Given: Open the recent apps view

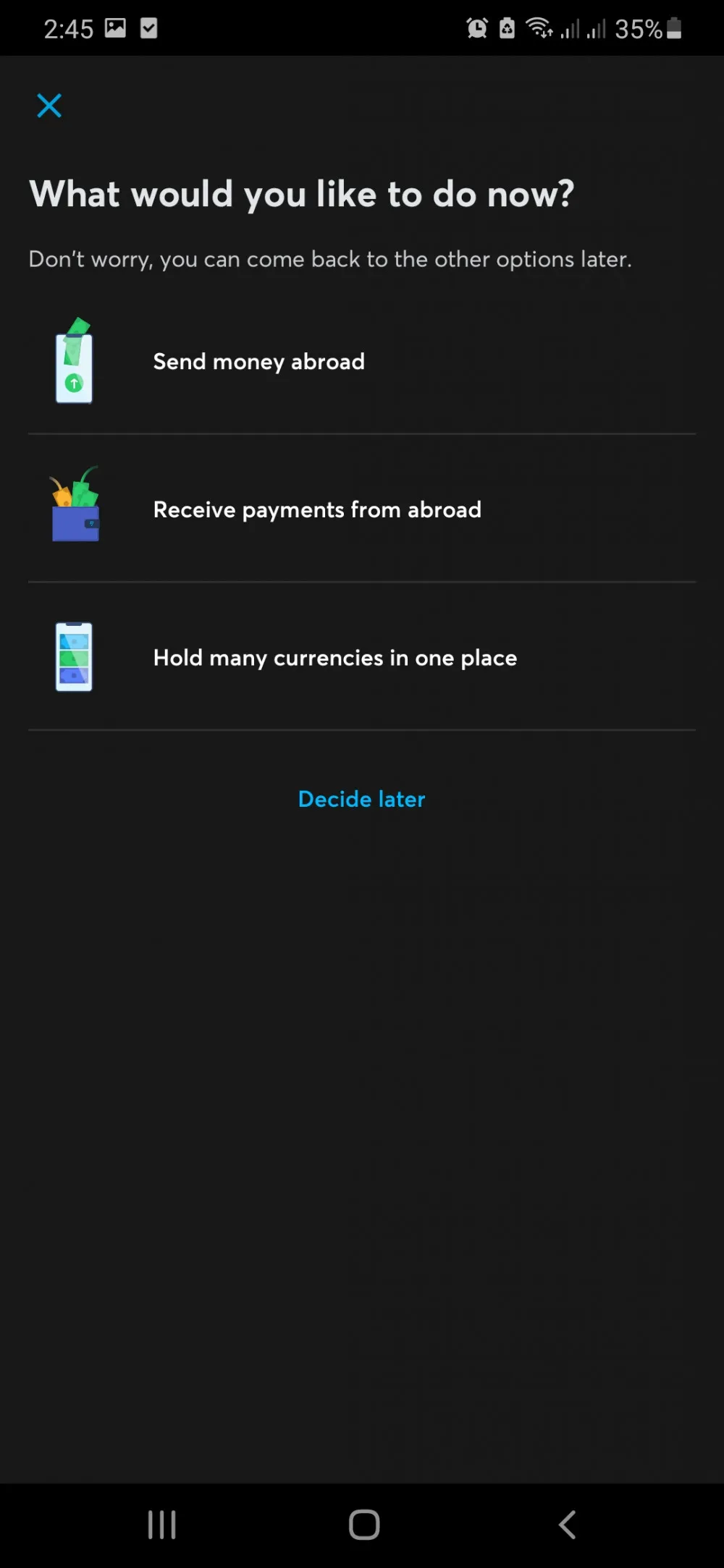Looking at the screenshot, I should pos(161,1525).
